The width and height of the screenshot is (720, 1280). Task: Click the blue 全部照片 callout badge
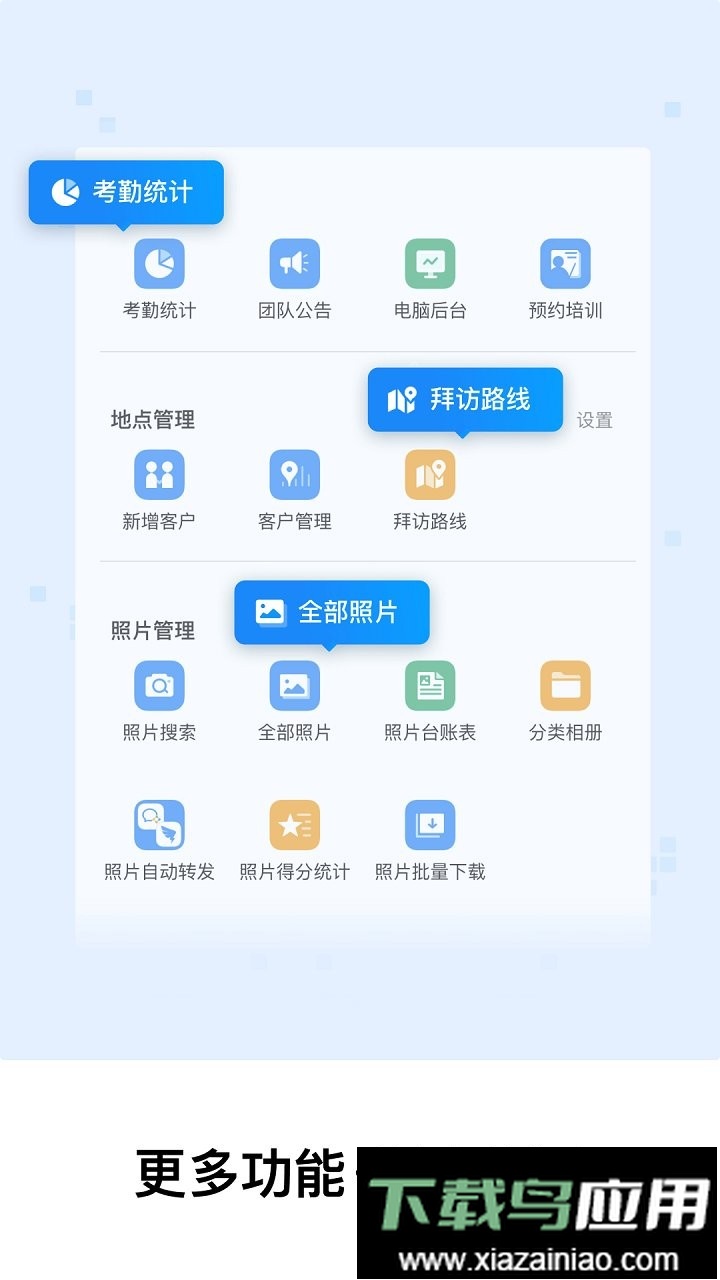tap(331, 612)
